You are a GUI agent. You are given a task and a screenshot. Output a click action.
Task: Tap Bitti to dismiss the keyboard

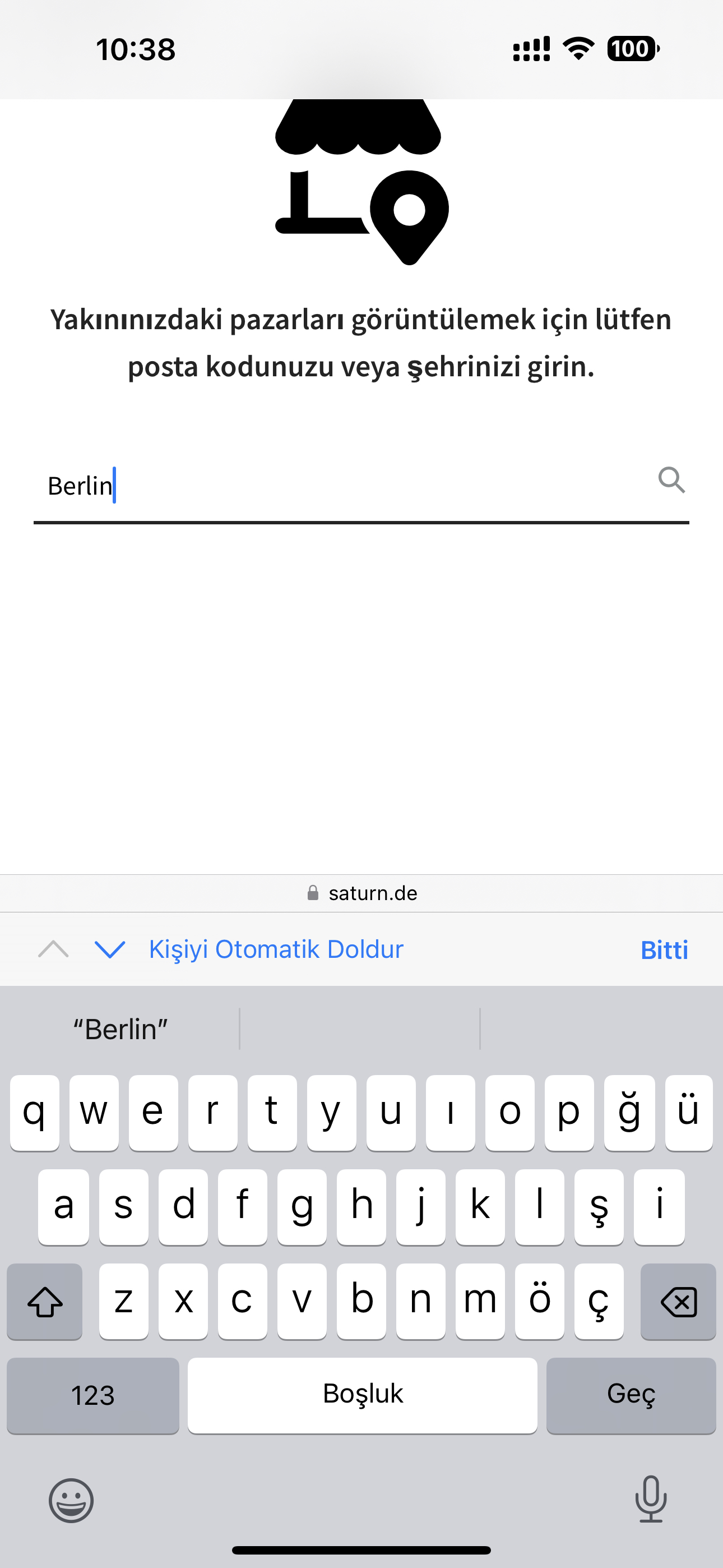click(664, 949)
